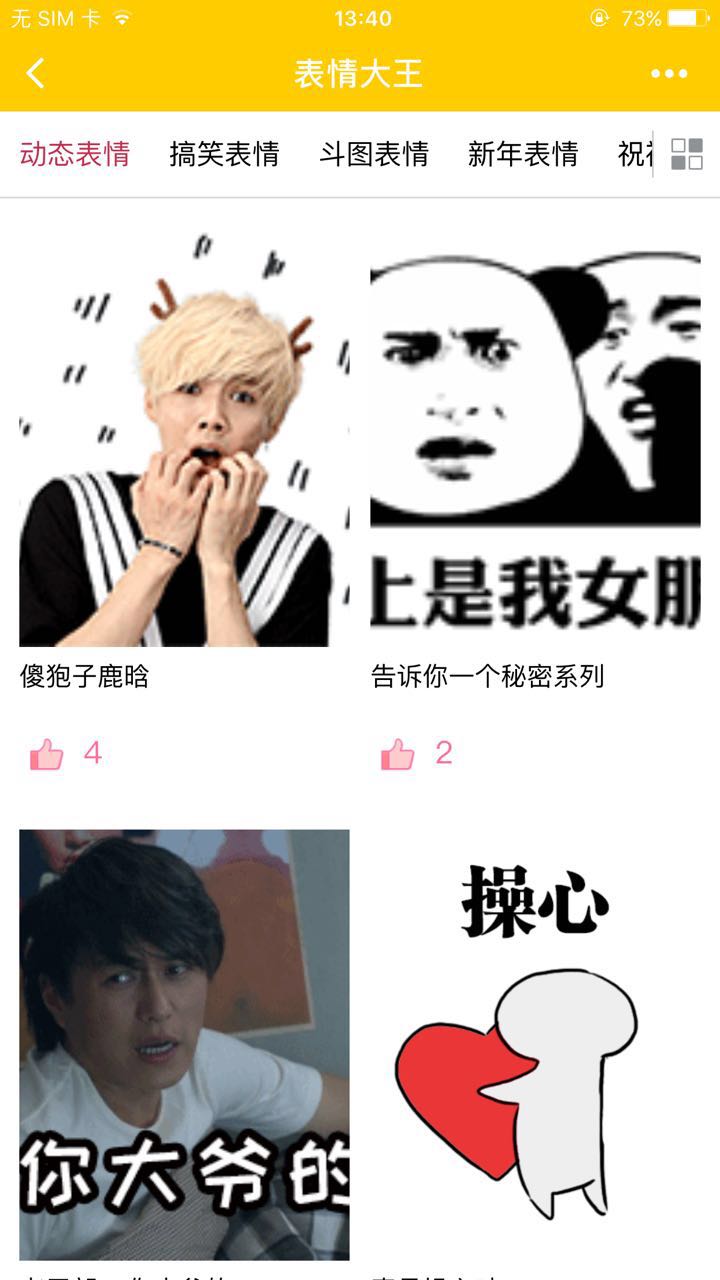
Task: Open the three-dot overflow menu
Action: tap(668, 73)
